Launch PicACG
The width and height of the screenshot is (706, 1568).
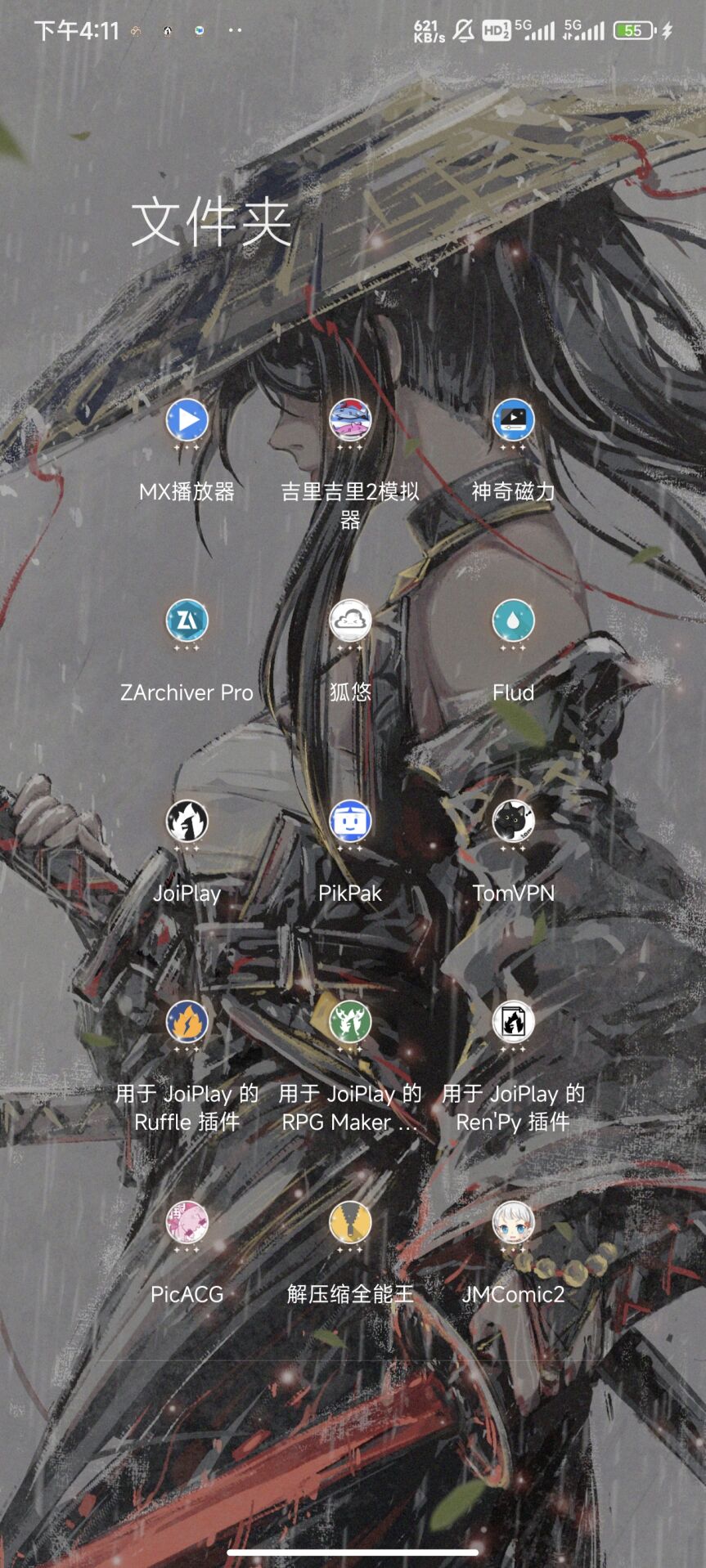point(187,1222)
